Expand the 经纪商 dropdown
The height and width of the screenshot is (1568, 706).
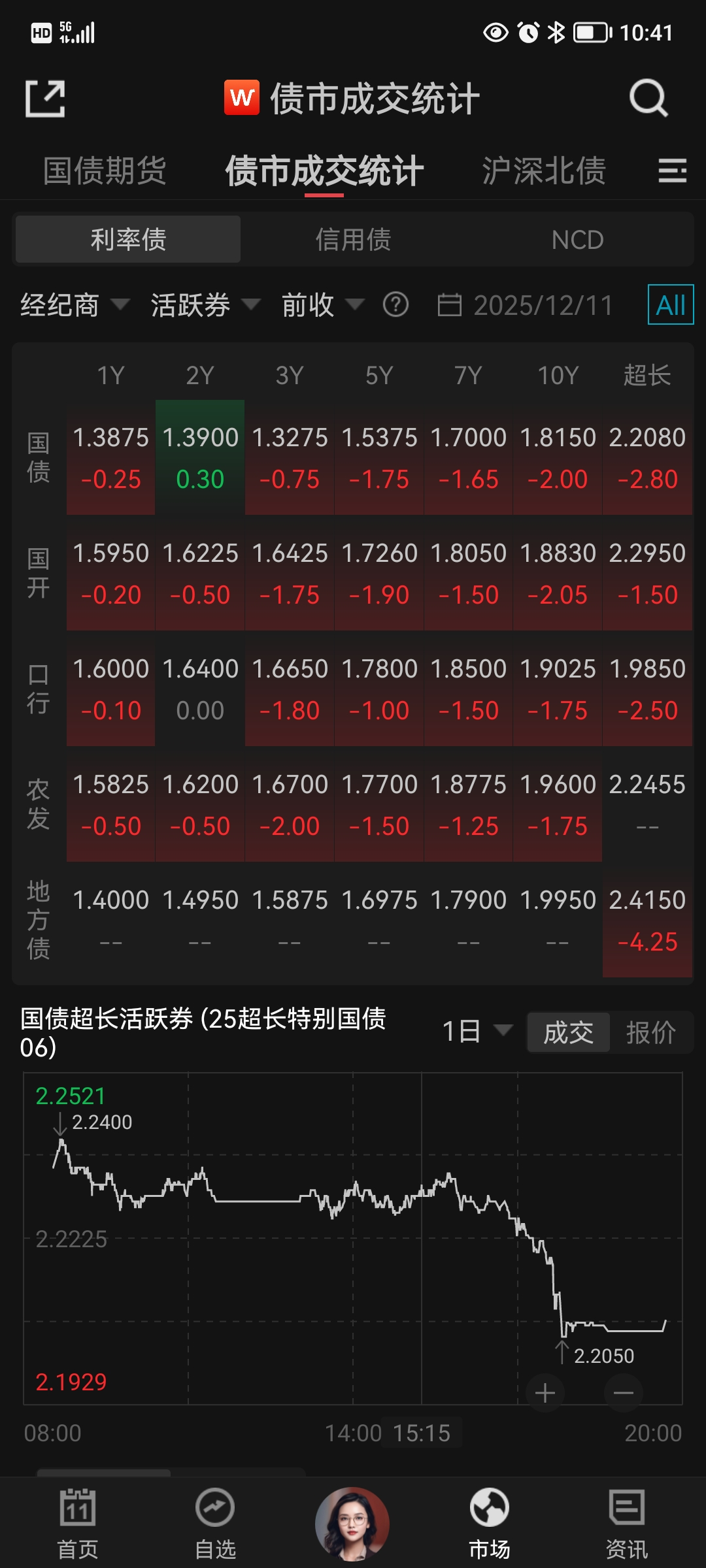click(x=75, y=305)
